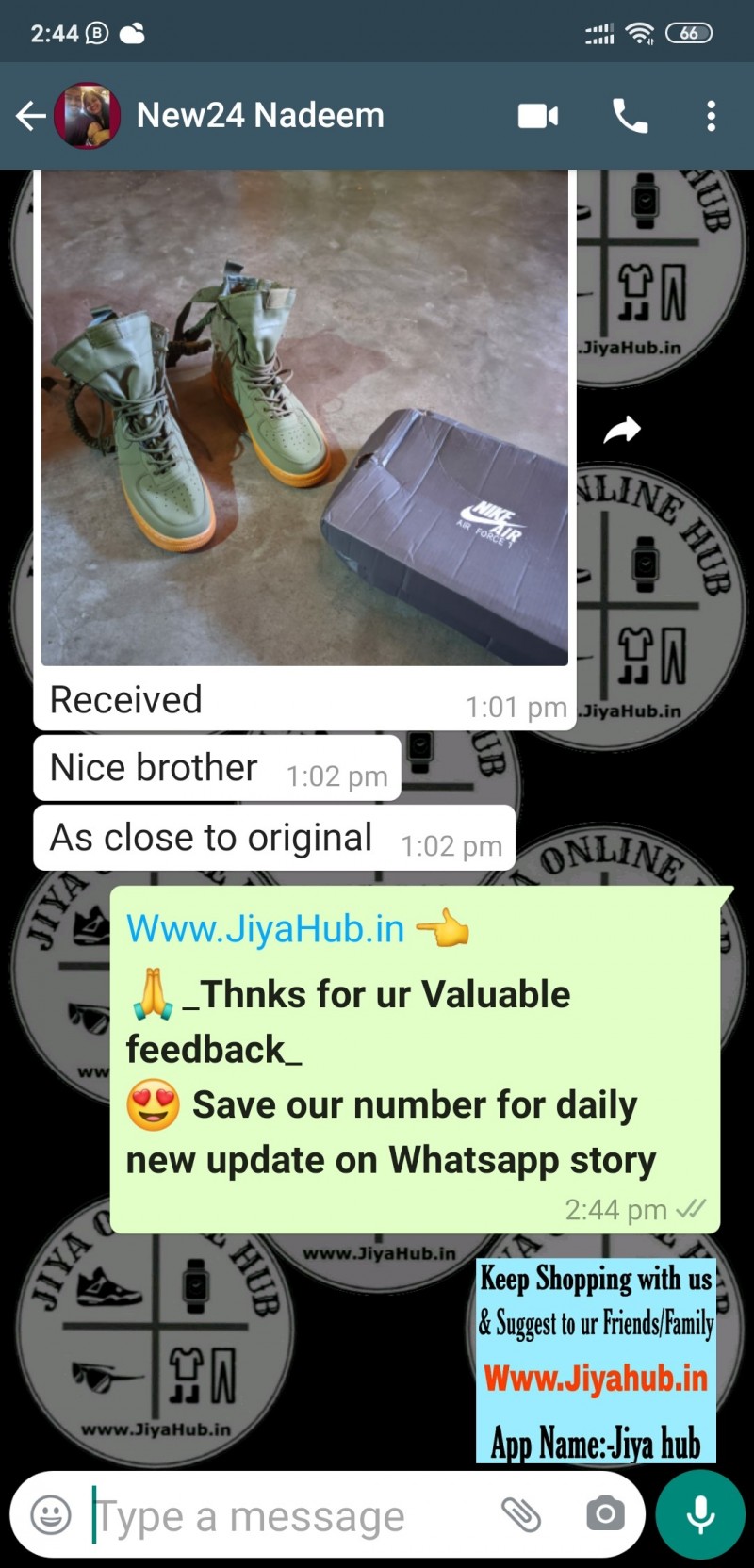This screenshot has width=754, height=1568.
Task: Open the received shoes photo
Action: point(304,417)
